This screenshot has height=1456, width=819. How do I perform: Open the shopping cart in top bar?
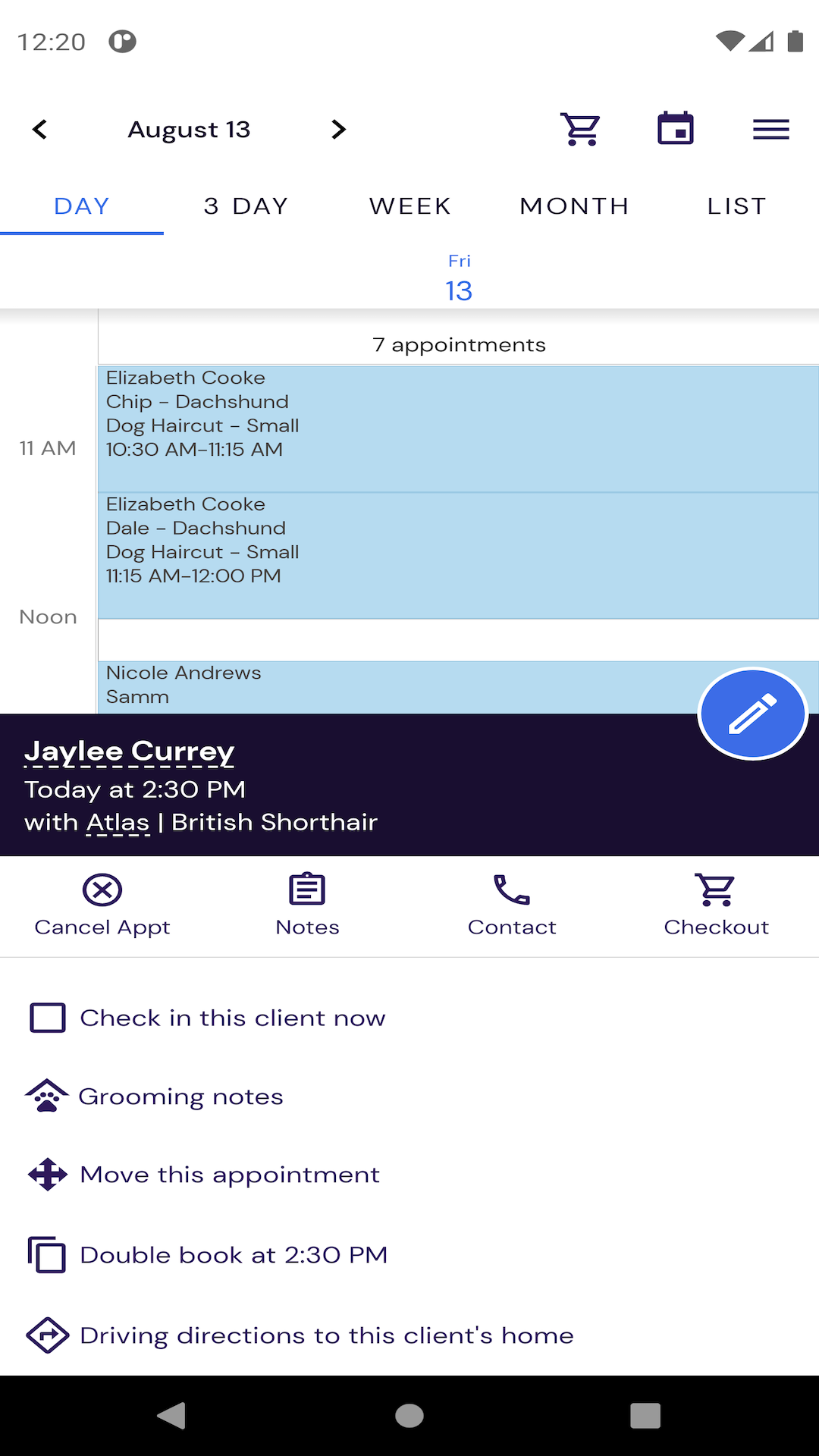[x=580, y=130]
